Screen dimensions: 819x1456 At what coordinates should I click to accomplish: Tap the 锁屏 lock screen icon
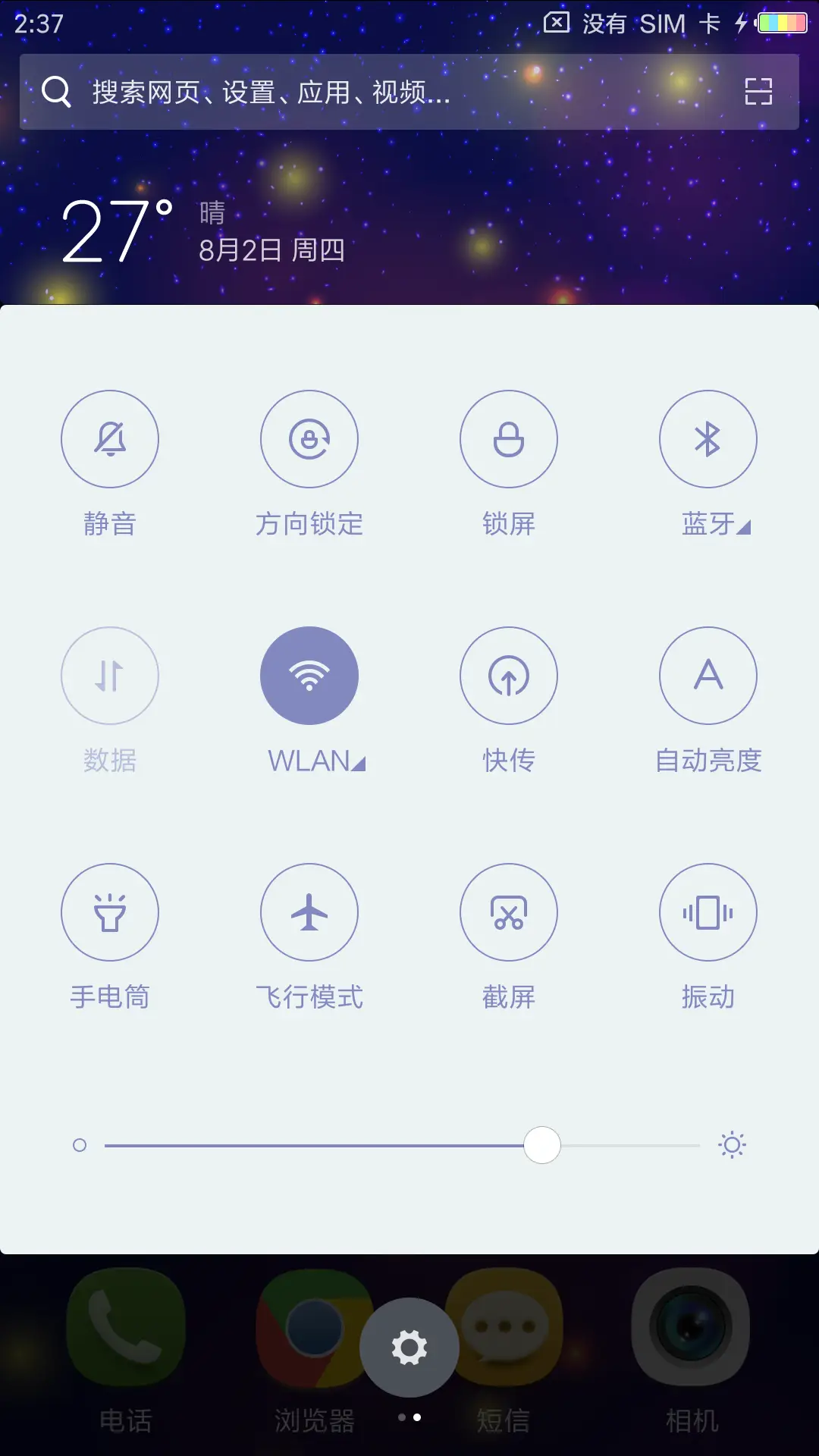(509, 439)
